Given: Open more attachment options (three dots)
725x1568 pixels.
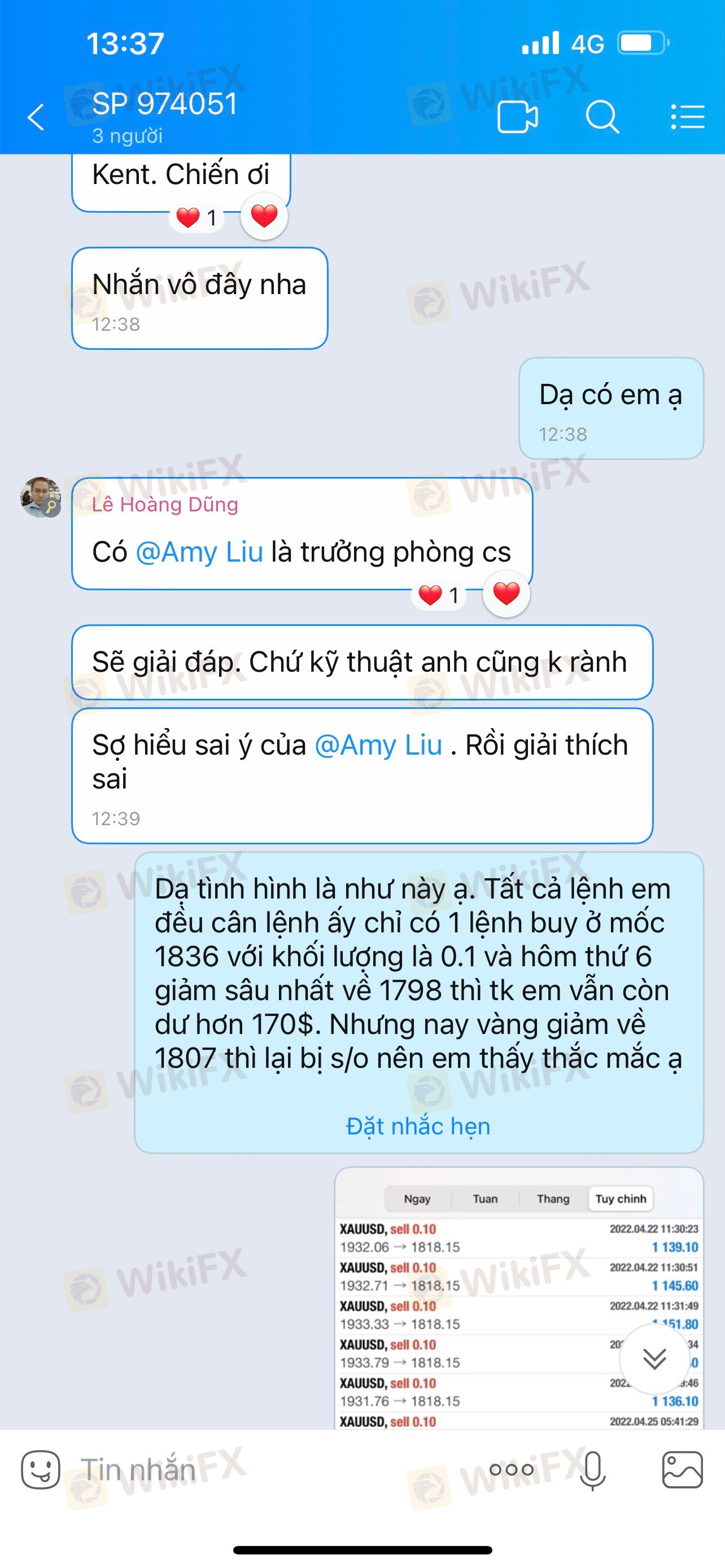Looking at the screenshot, I should pyautogui.click(x=512, y=1470).
